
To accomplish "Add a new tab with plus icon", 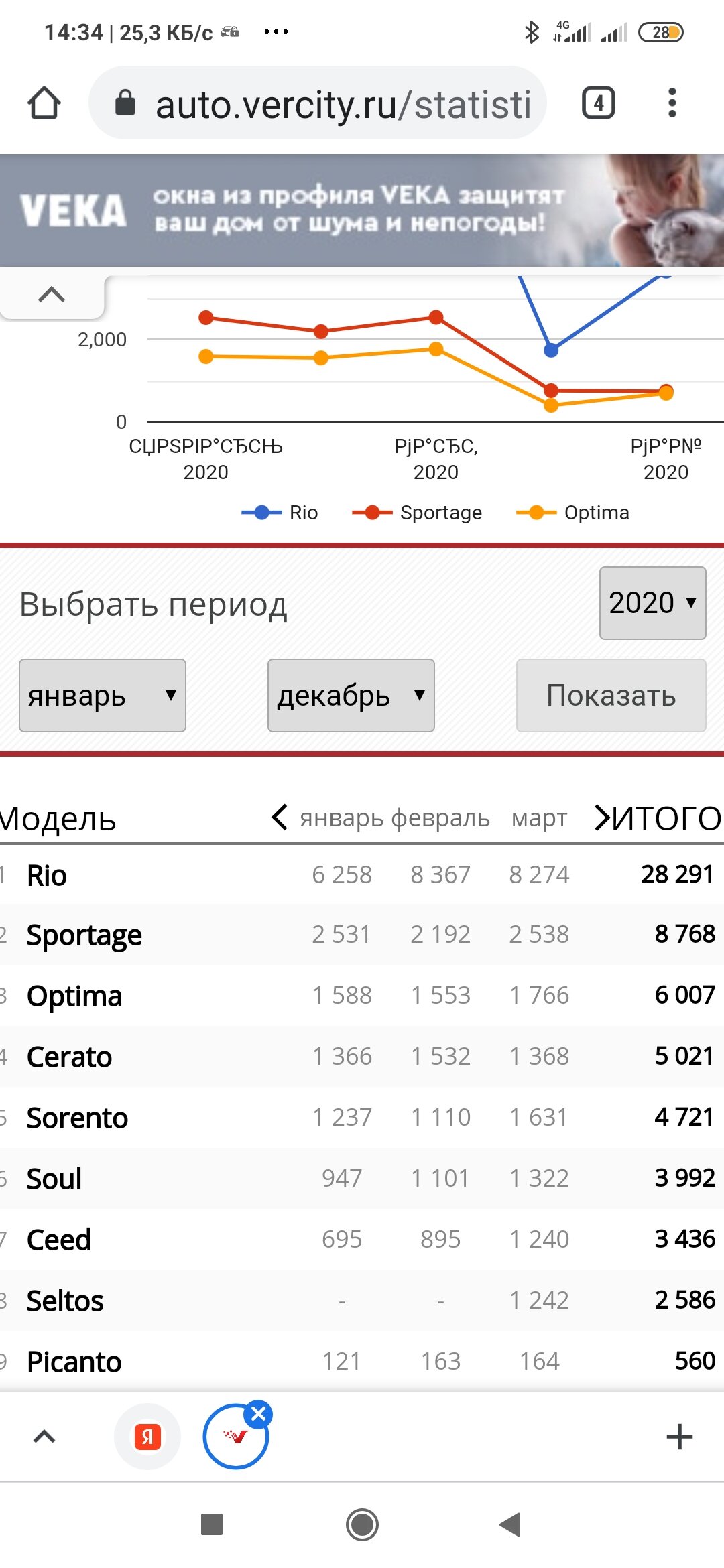I will coord(679,1437).
